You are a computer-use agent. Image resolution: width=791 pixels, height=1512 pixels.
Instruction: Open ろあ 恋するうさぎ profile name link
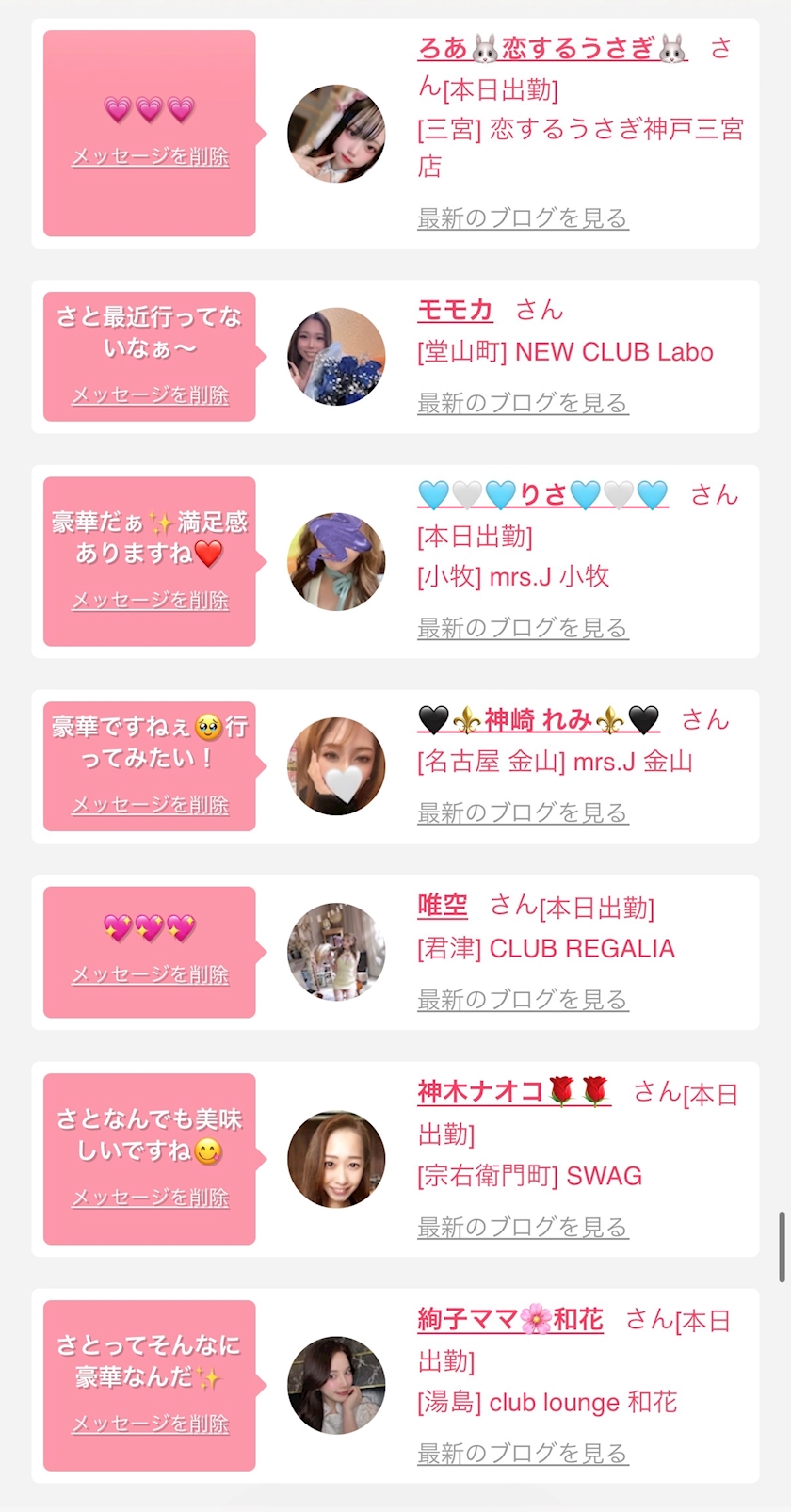click(x=552, y=48)
